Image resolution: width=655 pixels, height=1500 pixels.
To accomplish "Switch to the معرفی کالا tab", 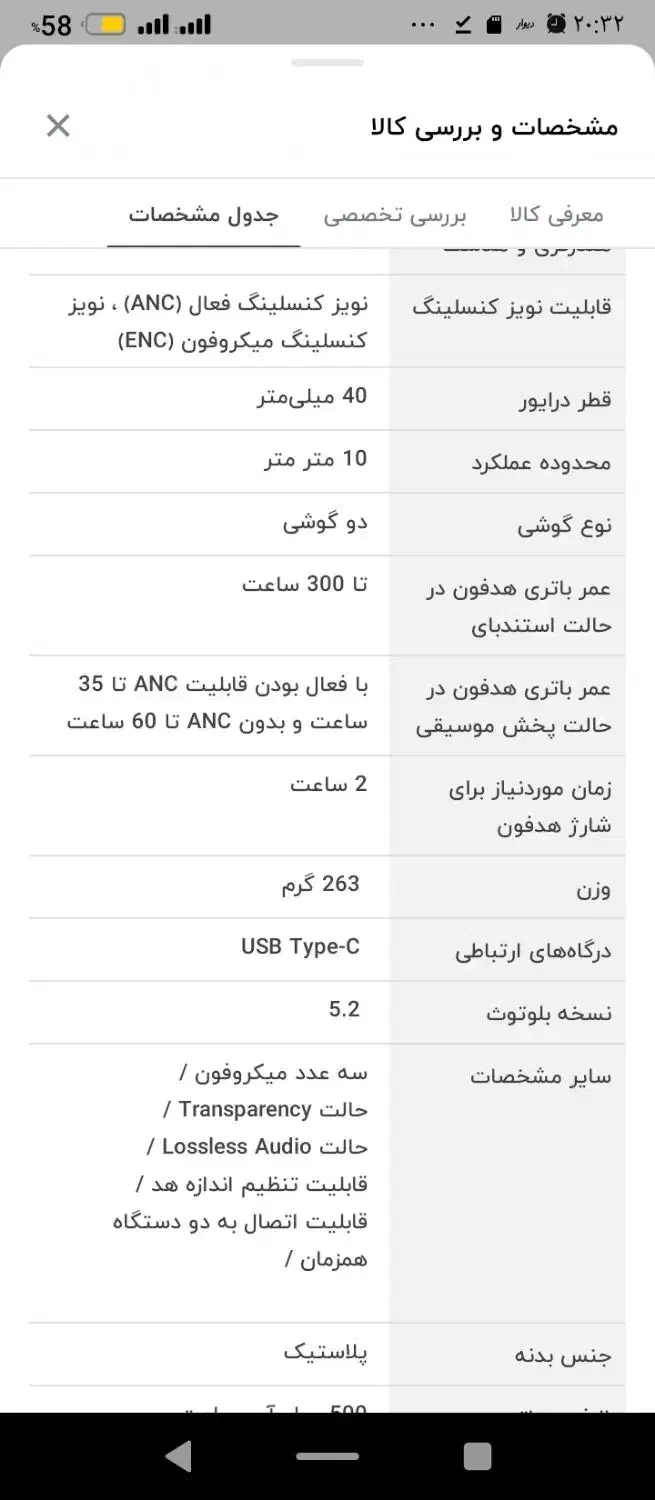I will coord(556,215).
